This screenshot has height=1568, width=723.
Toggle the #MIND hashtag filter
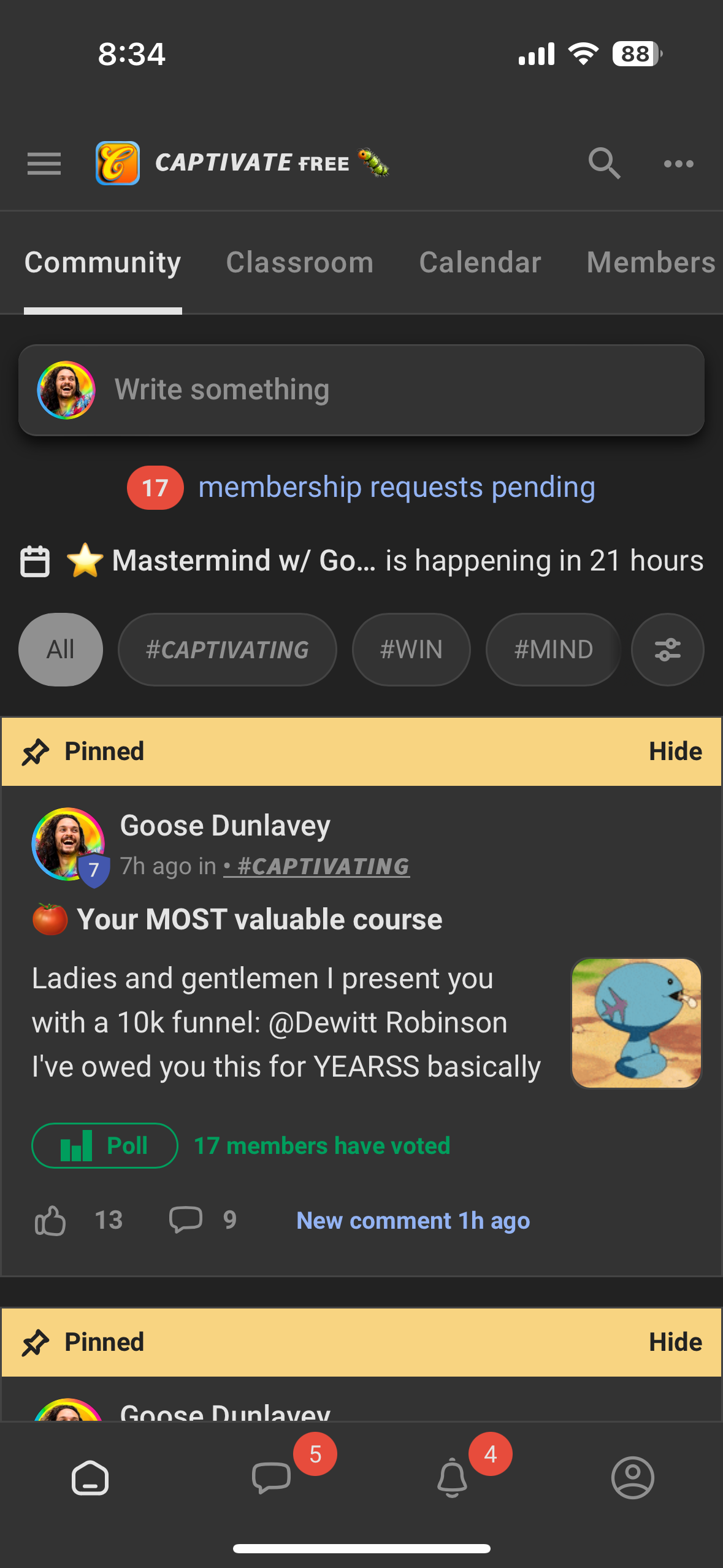point(552,649)
